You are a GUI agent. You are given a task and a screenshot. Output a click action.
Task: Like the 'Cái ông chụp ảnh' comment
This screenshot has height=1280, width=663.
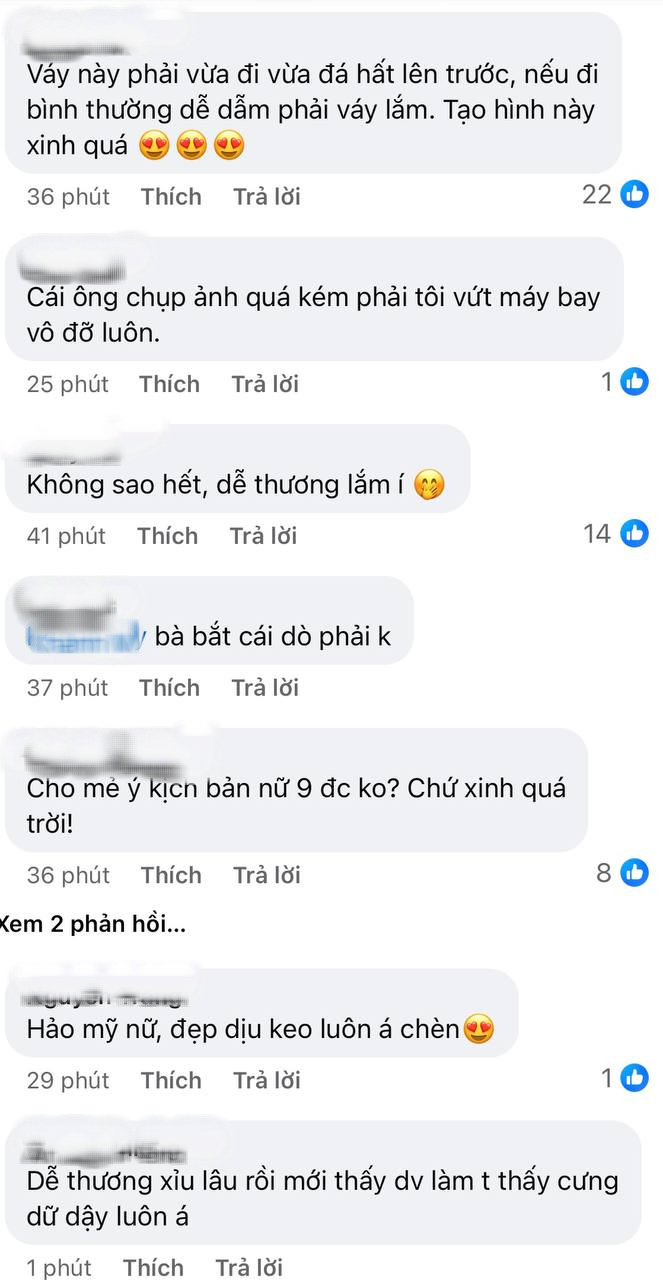coord(169,383)
